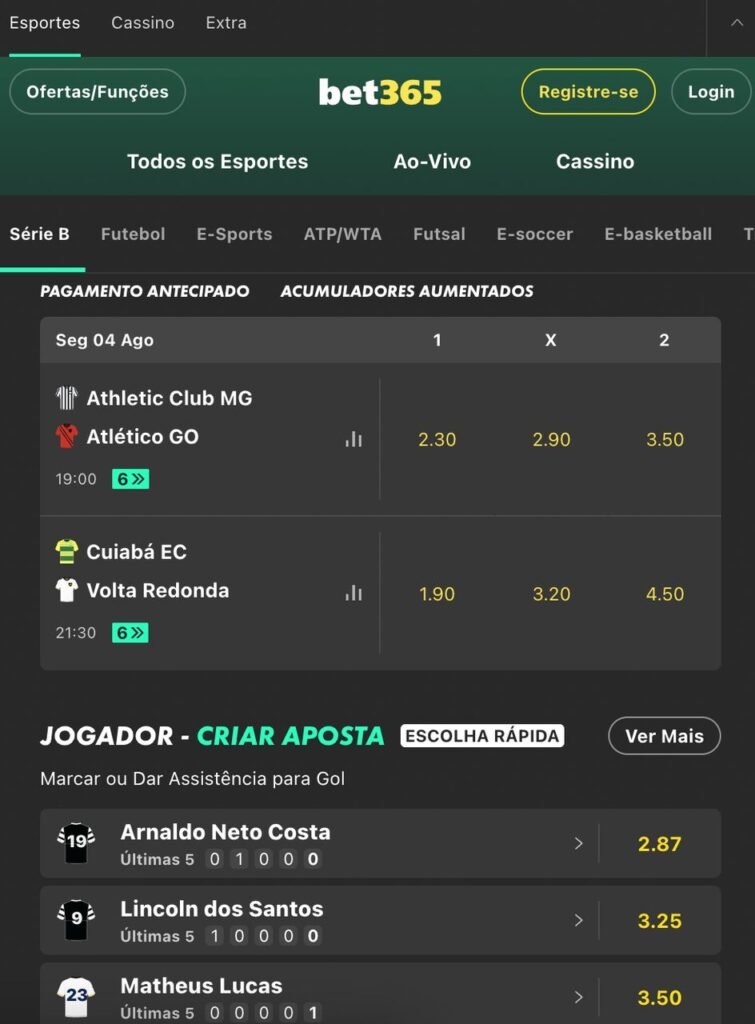Switch to the Futsal tab
The image size is (755, 1024).
pyautogui.click(x=439, y=234)
